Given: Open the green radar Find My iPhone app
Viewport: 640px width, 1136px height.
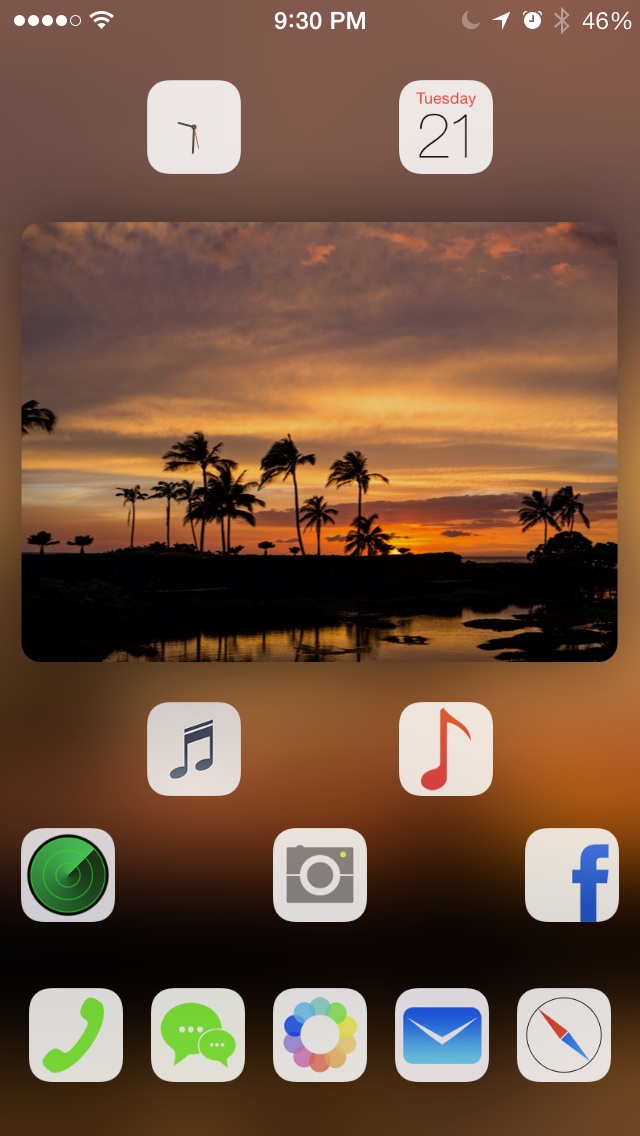Looking at the screenshot, I should pos(68,874).
